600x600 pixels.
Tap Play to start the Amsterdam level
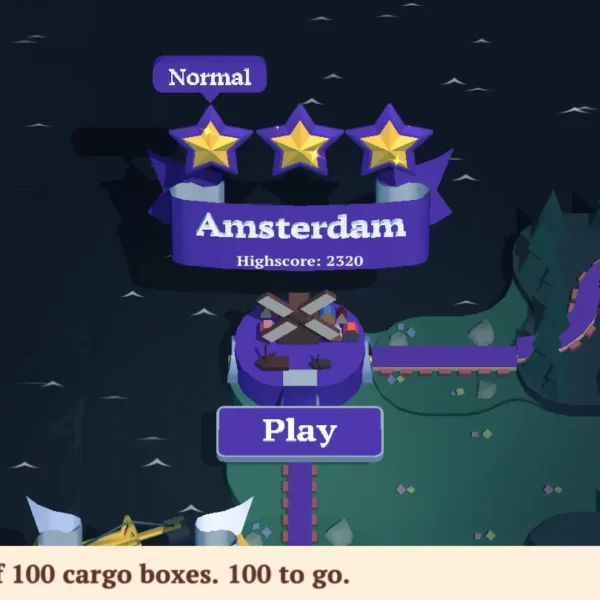[299, 432]
